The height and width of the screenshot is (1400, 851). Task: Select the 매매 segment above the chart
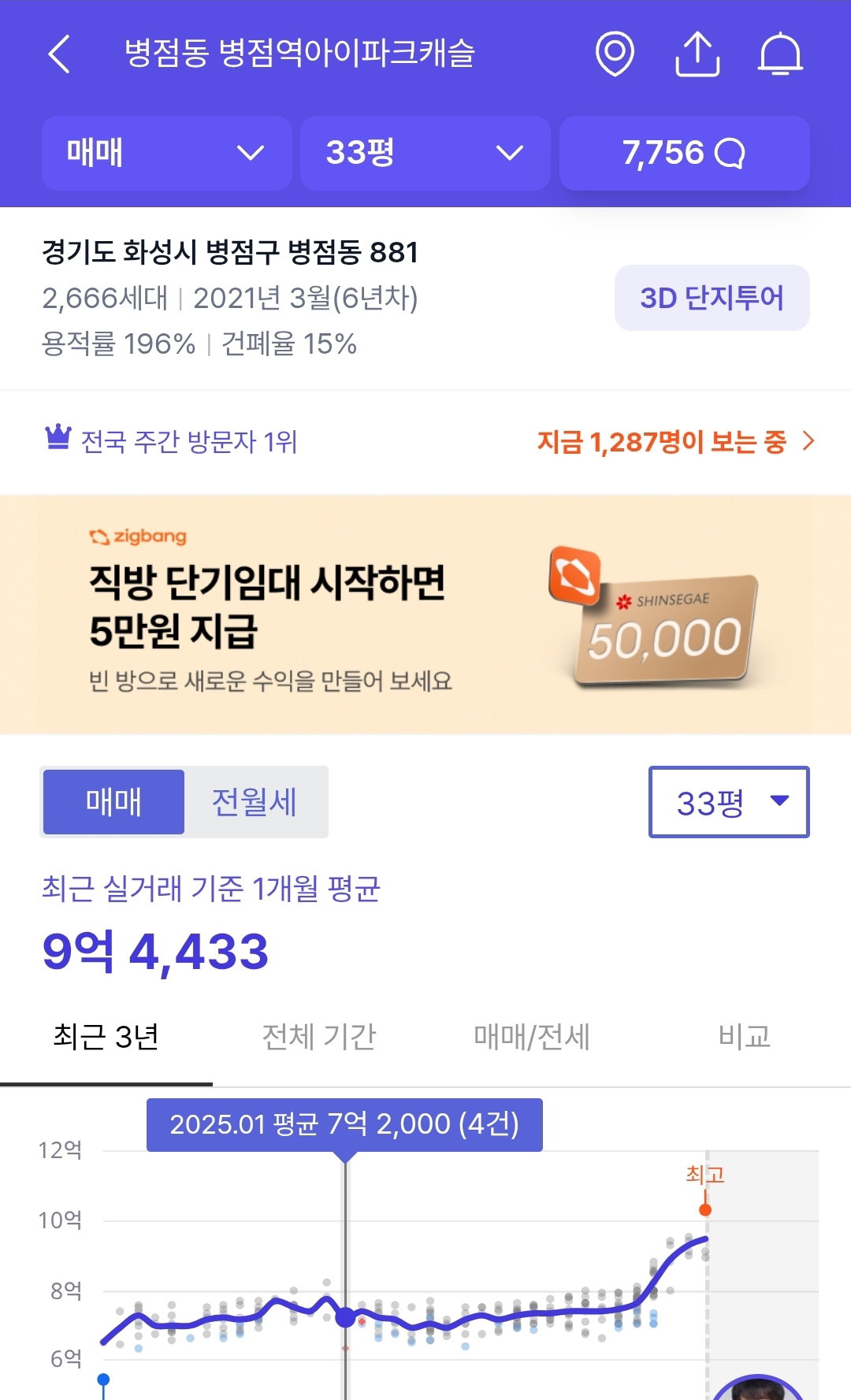[x=113, y=802]
